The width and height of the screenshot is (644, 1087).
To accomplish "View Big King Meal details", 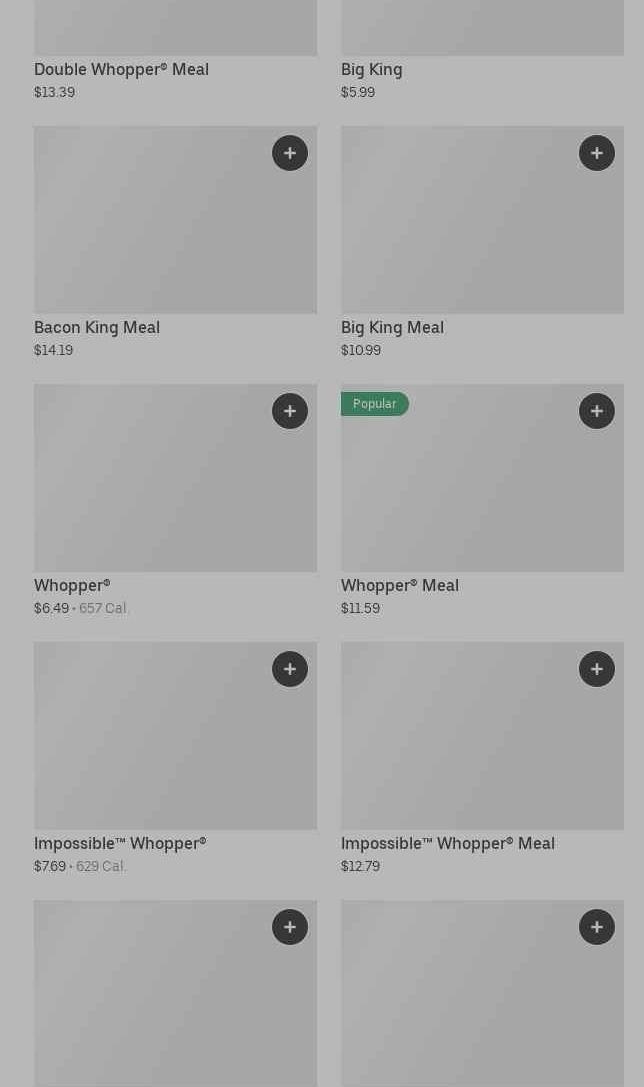I will [x=460, y=230].
